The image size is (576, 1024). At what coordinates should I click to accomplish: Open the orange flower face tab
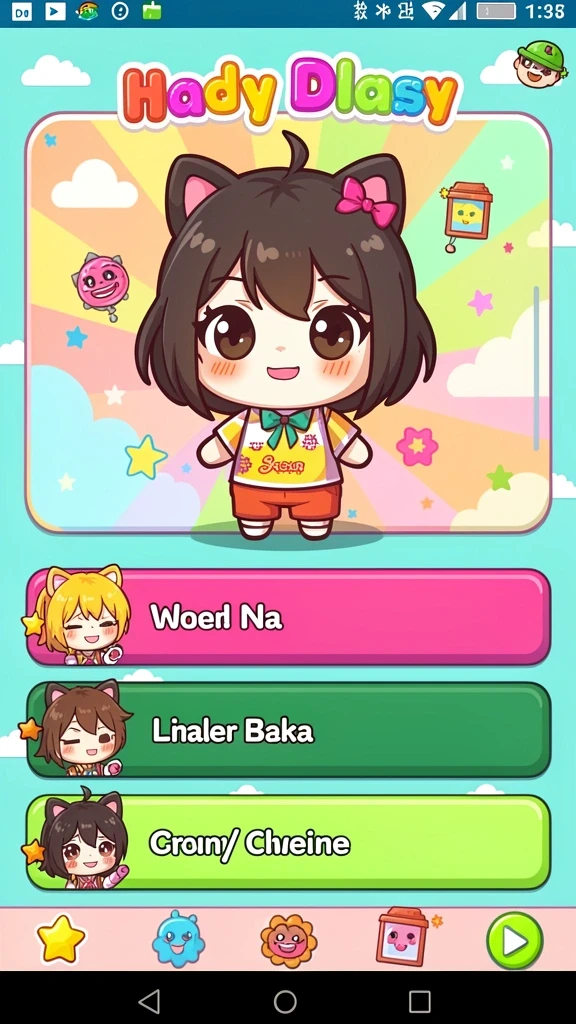point(289,941)
